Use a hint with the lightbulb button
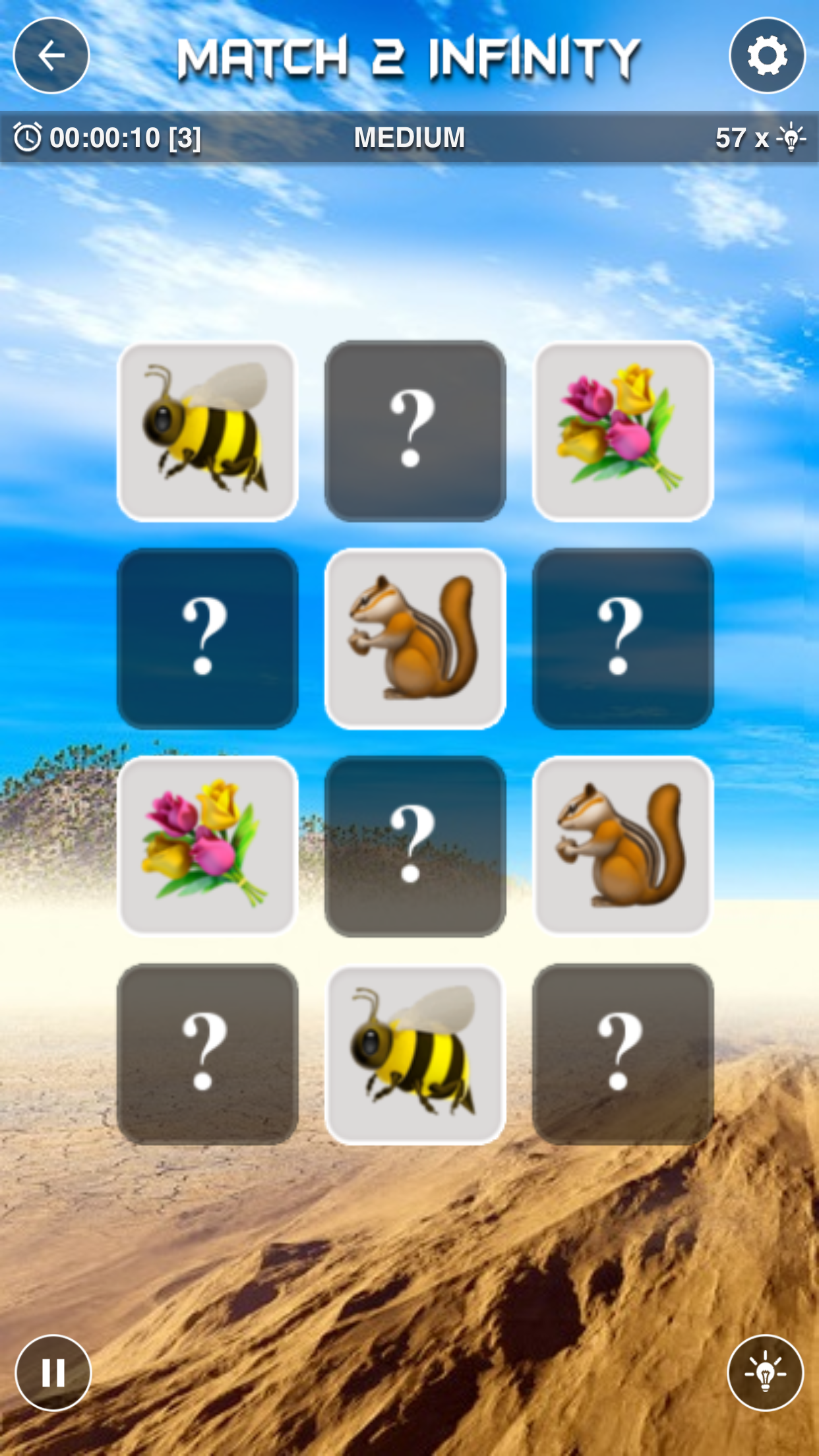This screenshot has width=819, height=1456. [765, 1373]
